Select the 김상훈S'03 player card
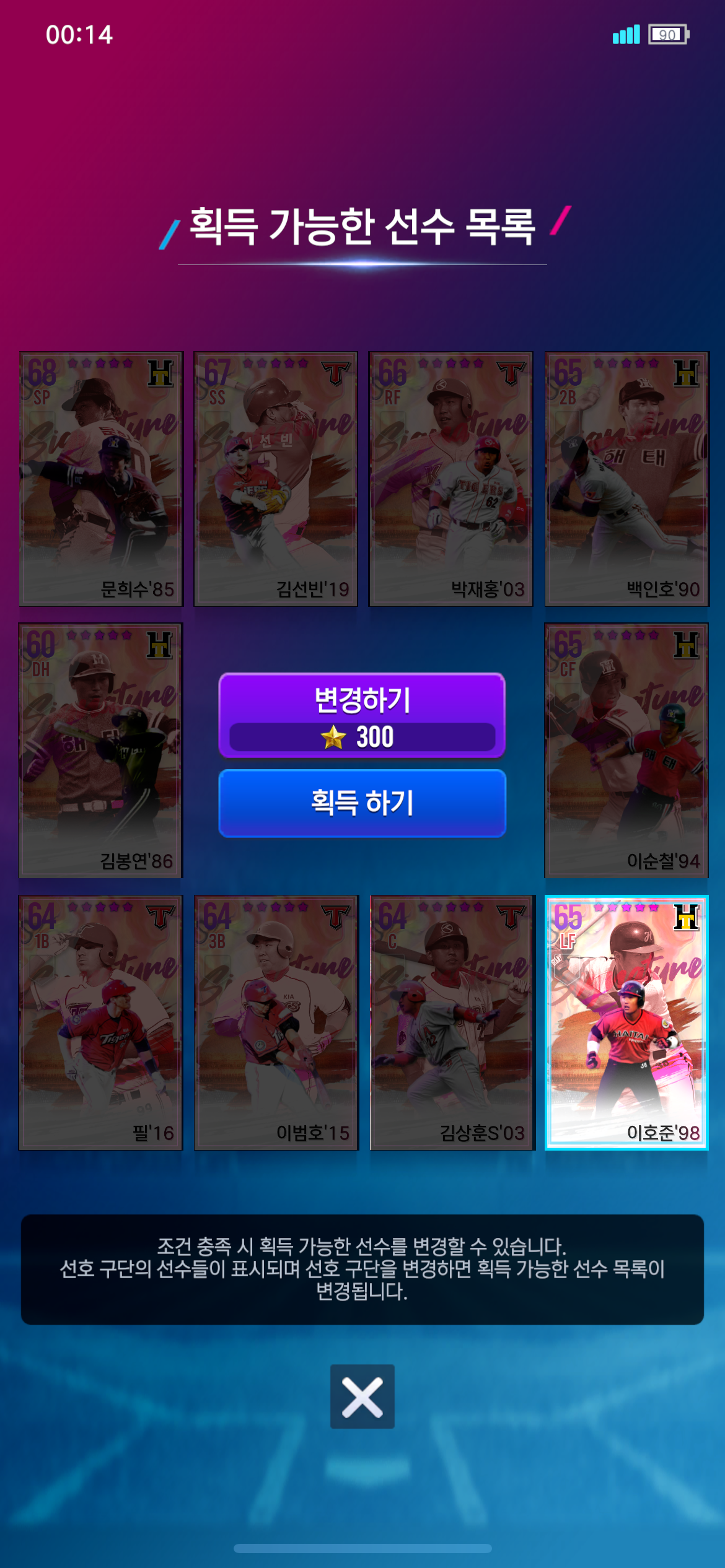 coord(451,1022)
